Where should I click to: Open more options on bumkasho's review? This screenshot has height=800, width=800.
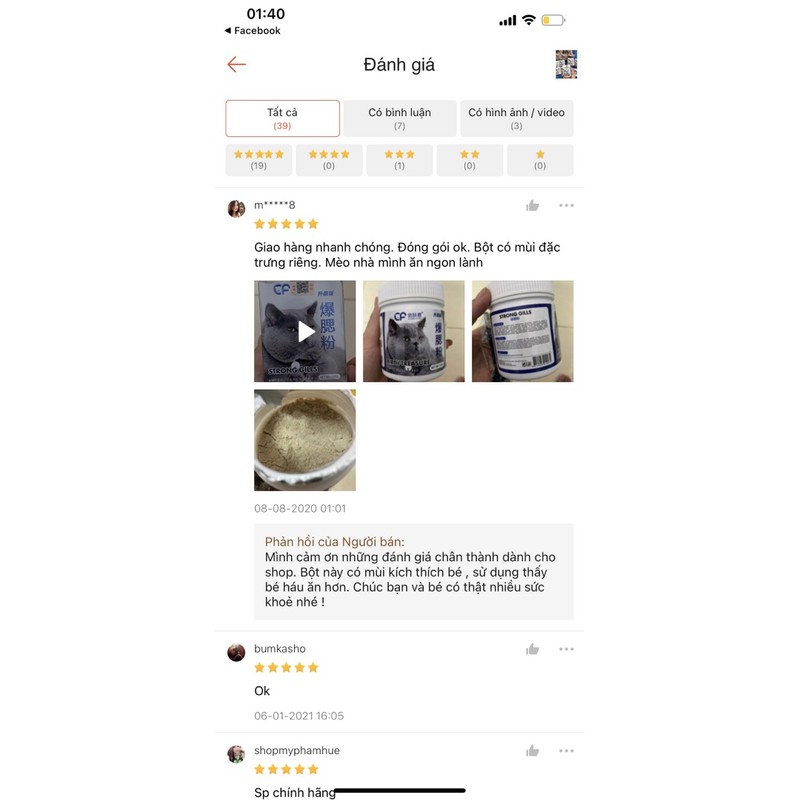tap(566, 649)
